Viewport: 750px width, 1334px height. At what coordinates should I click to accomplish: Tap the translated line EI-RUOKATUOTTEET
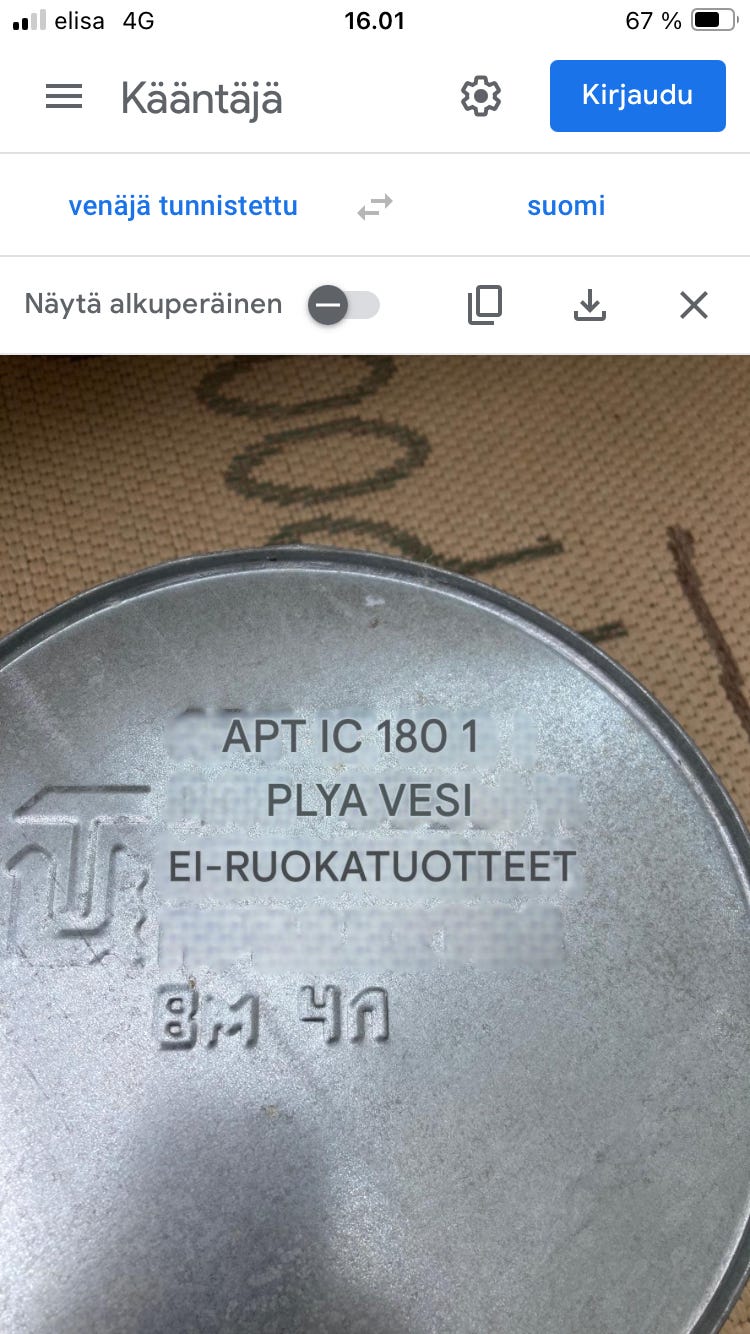click(x=370, y=866)
